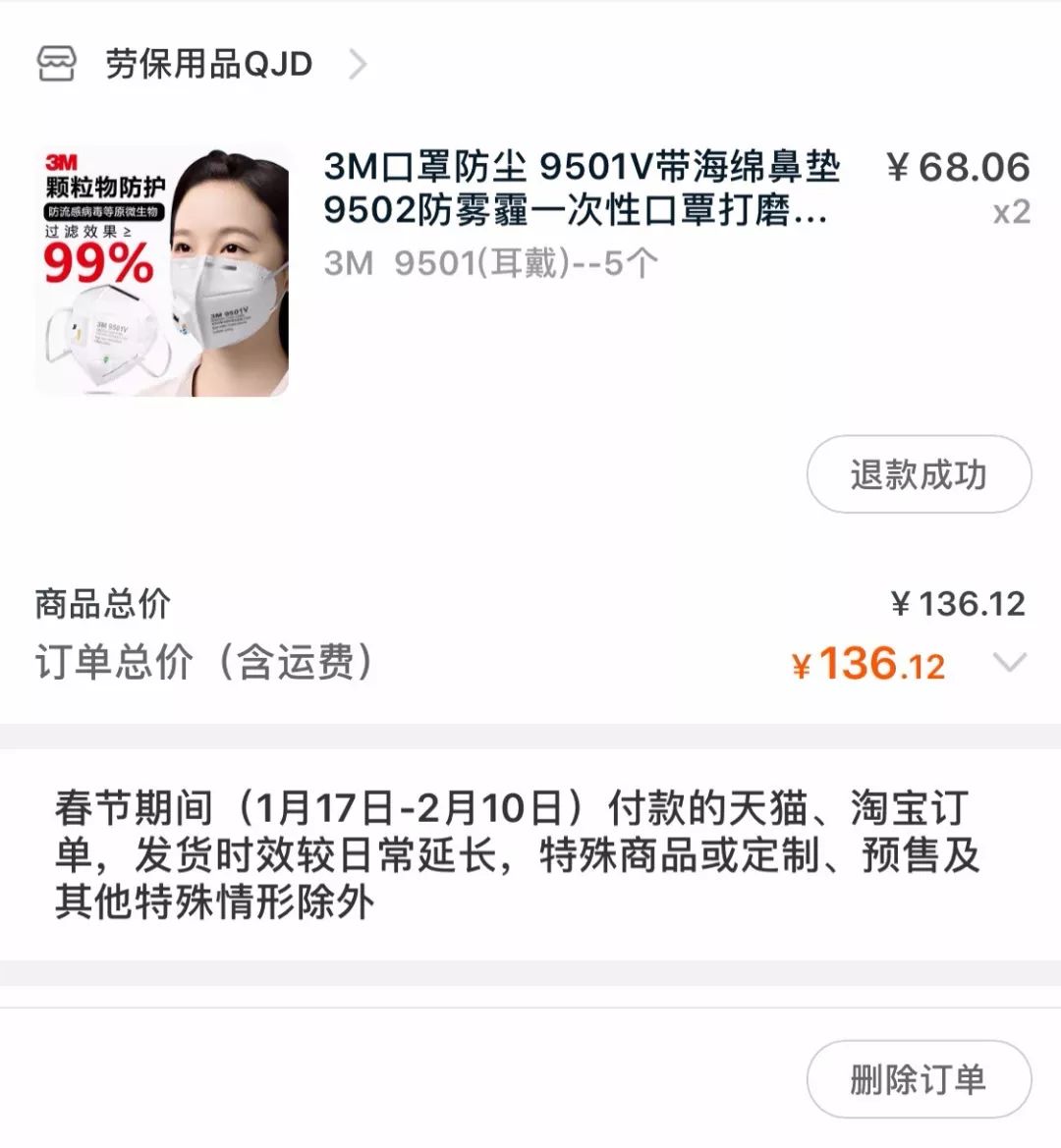This screenshot has height=1148, width=1061.
Task: Click the orange order total ¥136.12
Action: click(x=870, y=662)
